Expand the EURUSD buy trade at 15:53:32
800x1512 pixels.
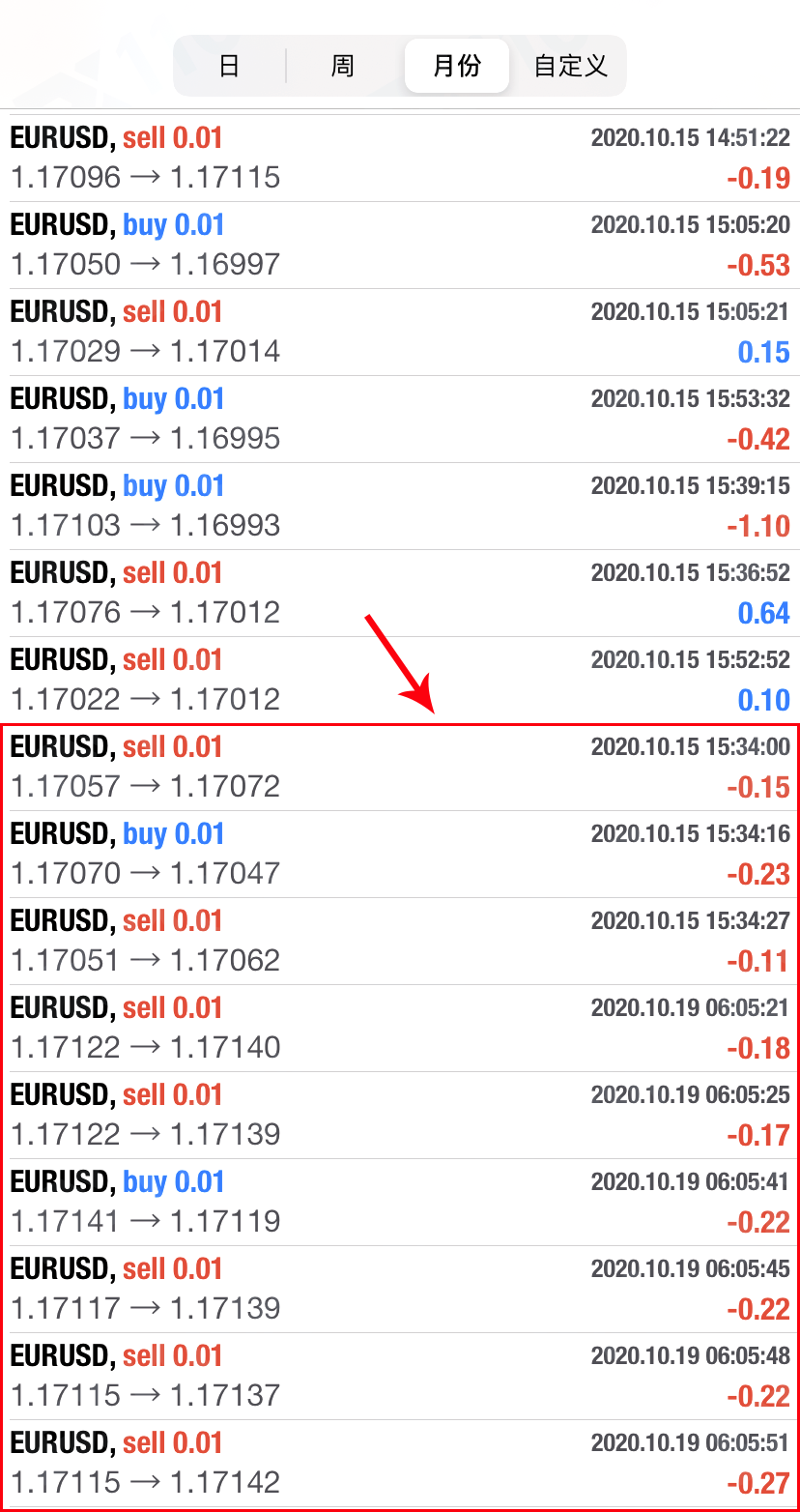400,419
